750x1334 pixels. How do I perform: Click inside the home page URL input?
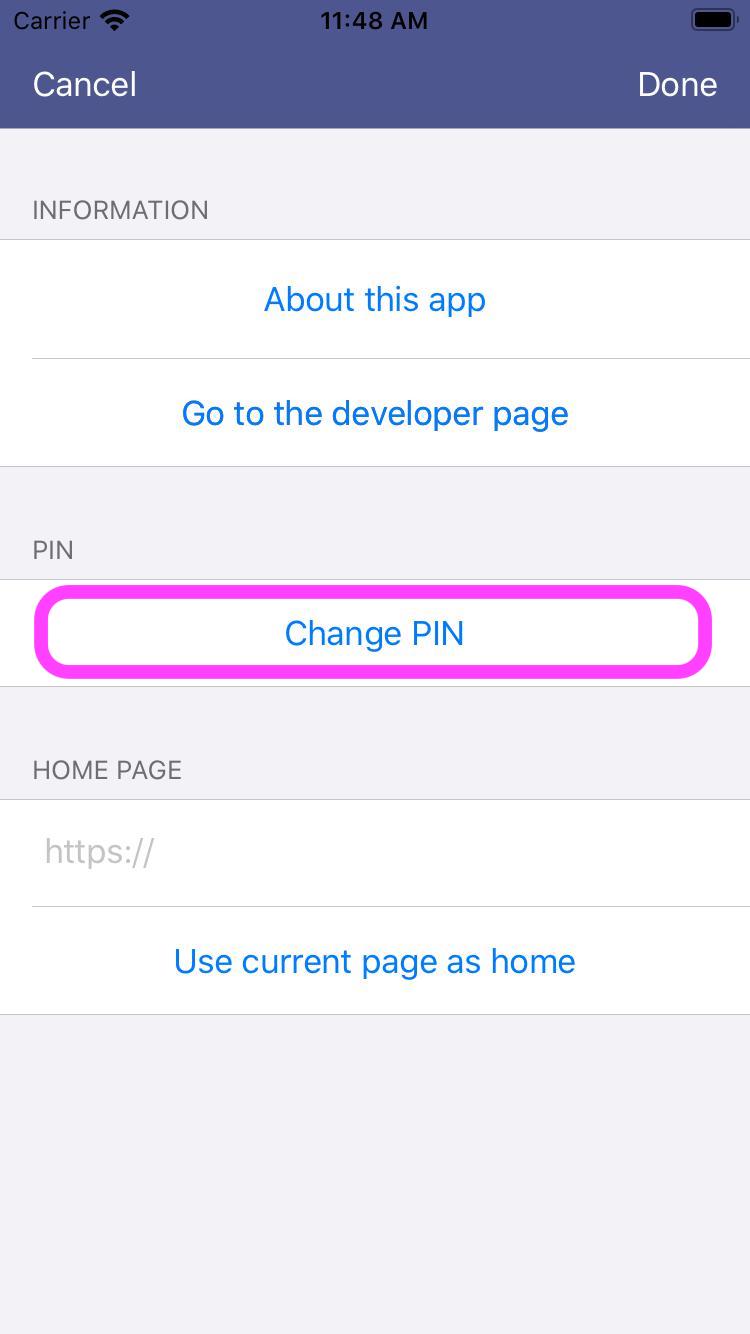tap(374, 851)
